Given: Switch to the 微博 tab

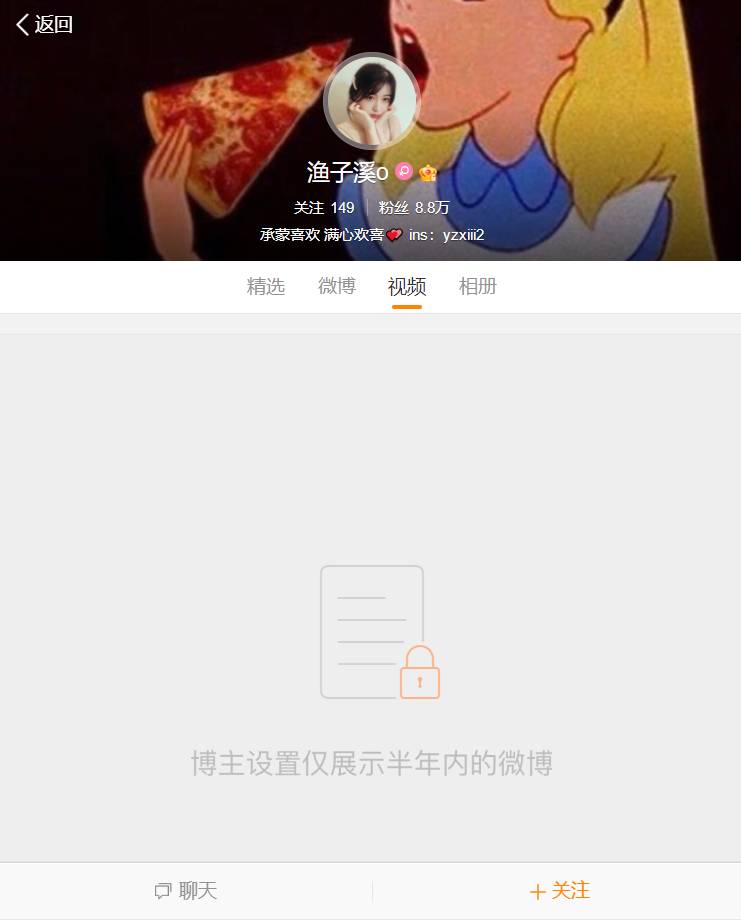Looking at the screenshot, I should 337,287.
